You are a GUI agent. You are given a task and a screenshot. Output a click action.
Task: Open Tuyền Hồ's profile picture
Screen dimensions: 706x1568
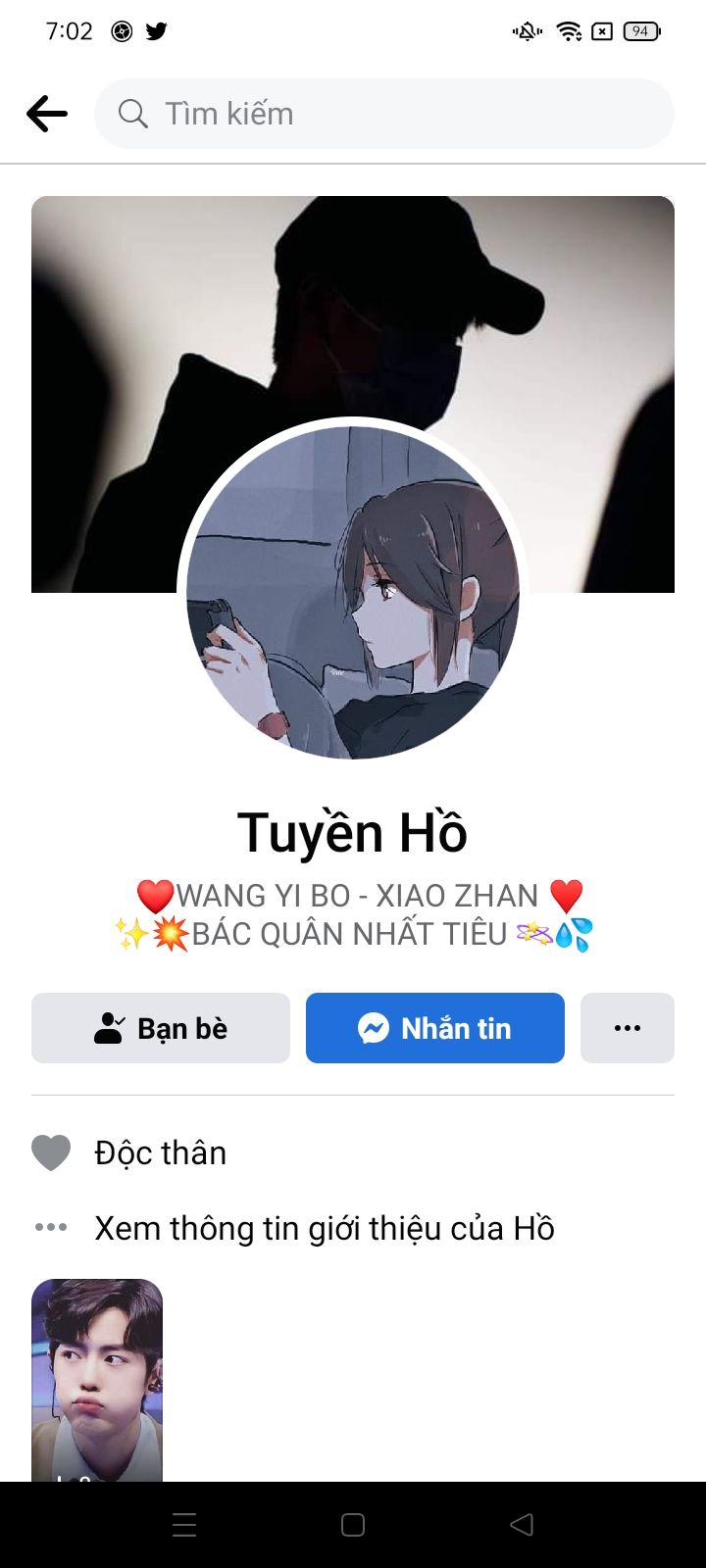(x=353, y=593)
